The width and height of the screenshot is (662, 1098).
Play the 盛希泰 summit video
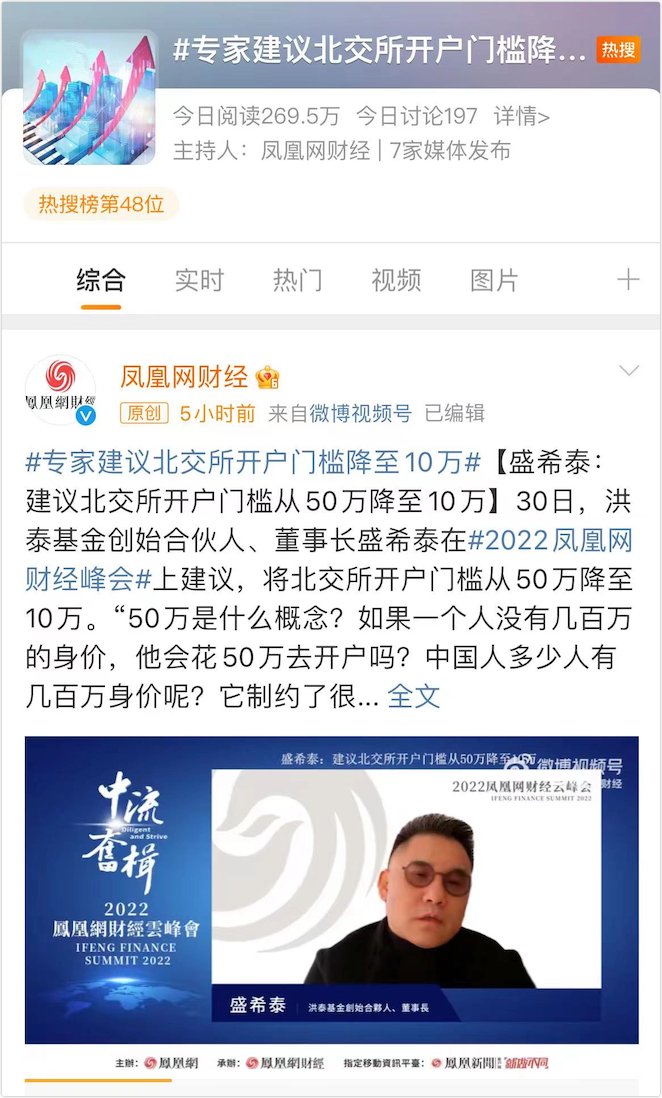pyautogui.click(x=331, y=890)
